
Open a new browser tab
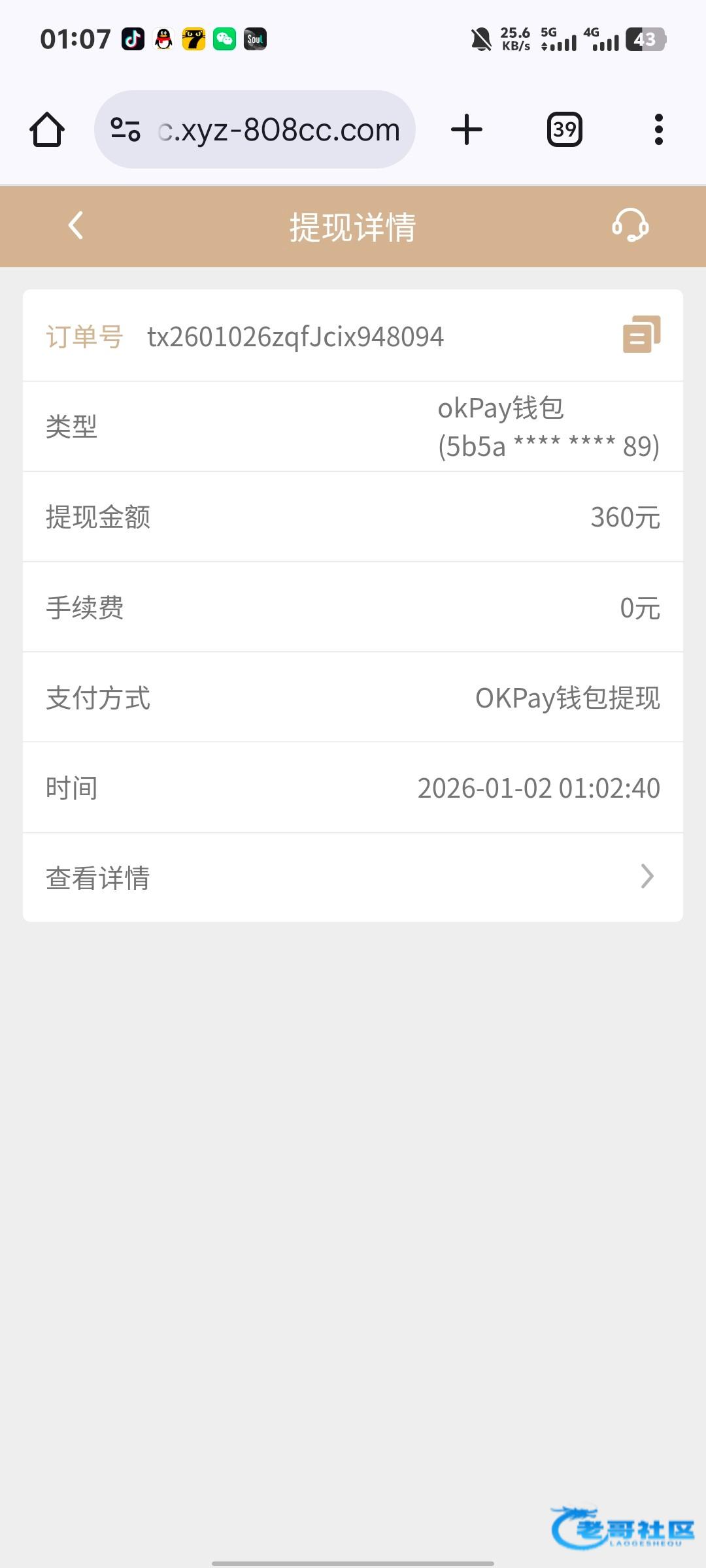(467, 129)
